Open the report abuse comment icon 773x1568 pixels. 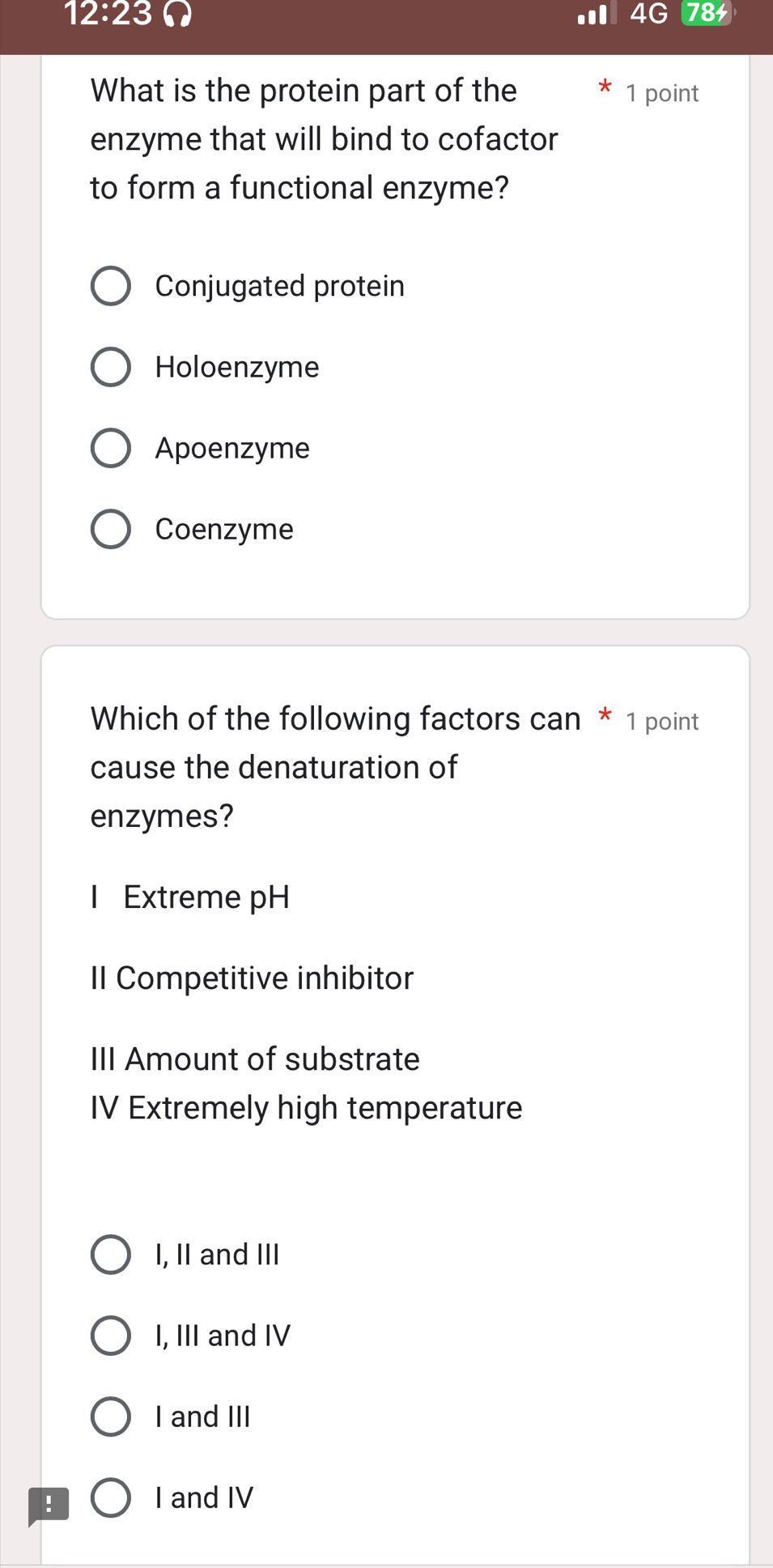[x=50, y=1504]
